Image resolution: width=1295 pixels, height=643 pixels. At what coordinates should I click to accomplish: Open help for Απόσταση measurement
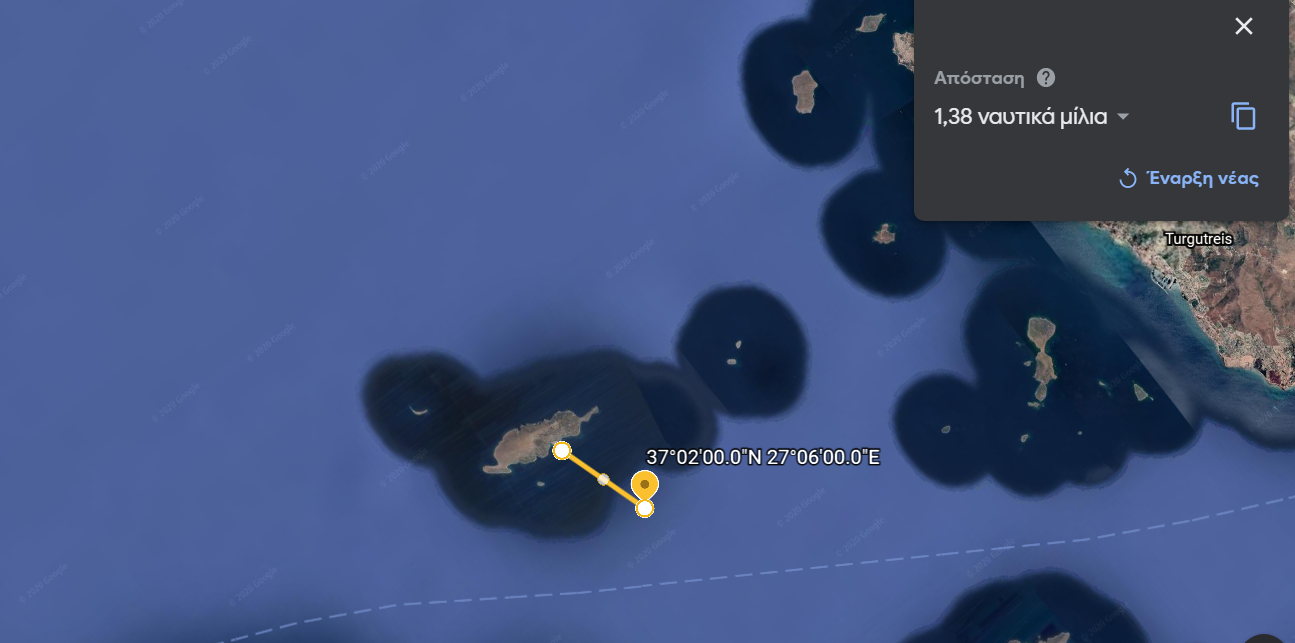click(x=1046, y=78)
